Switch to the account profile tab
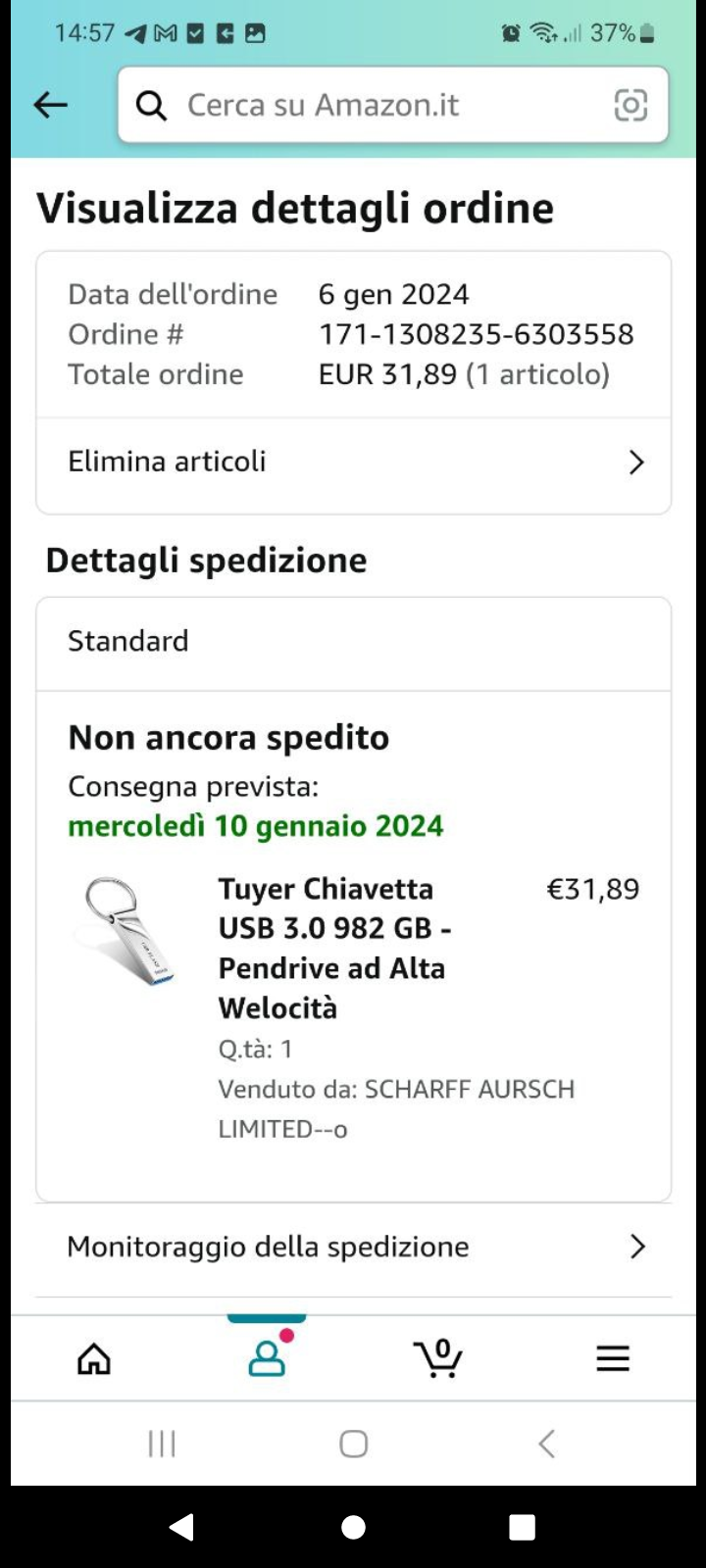Image resolution: width=706 pixels, height=1568 pixels. [x=267, y=1358]
